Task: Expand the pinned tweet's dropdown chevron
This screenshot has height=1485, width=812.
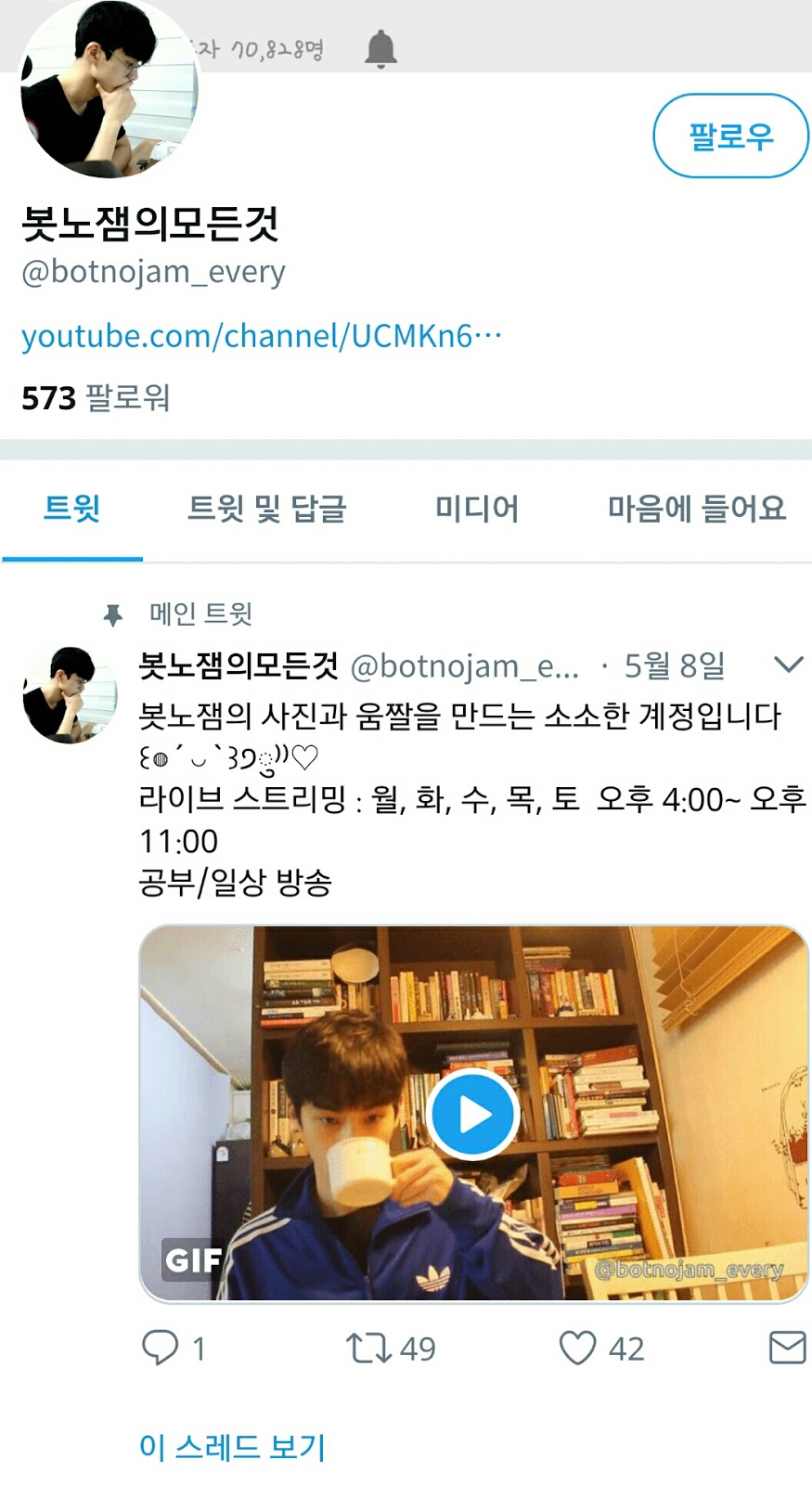Action: [788, 665]
